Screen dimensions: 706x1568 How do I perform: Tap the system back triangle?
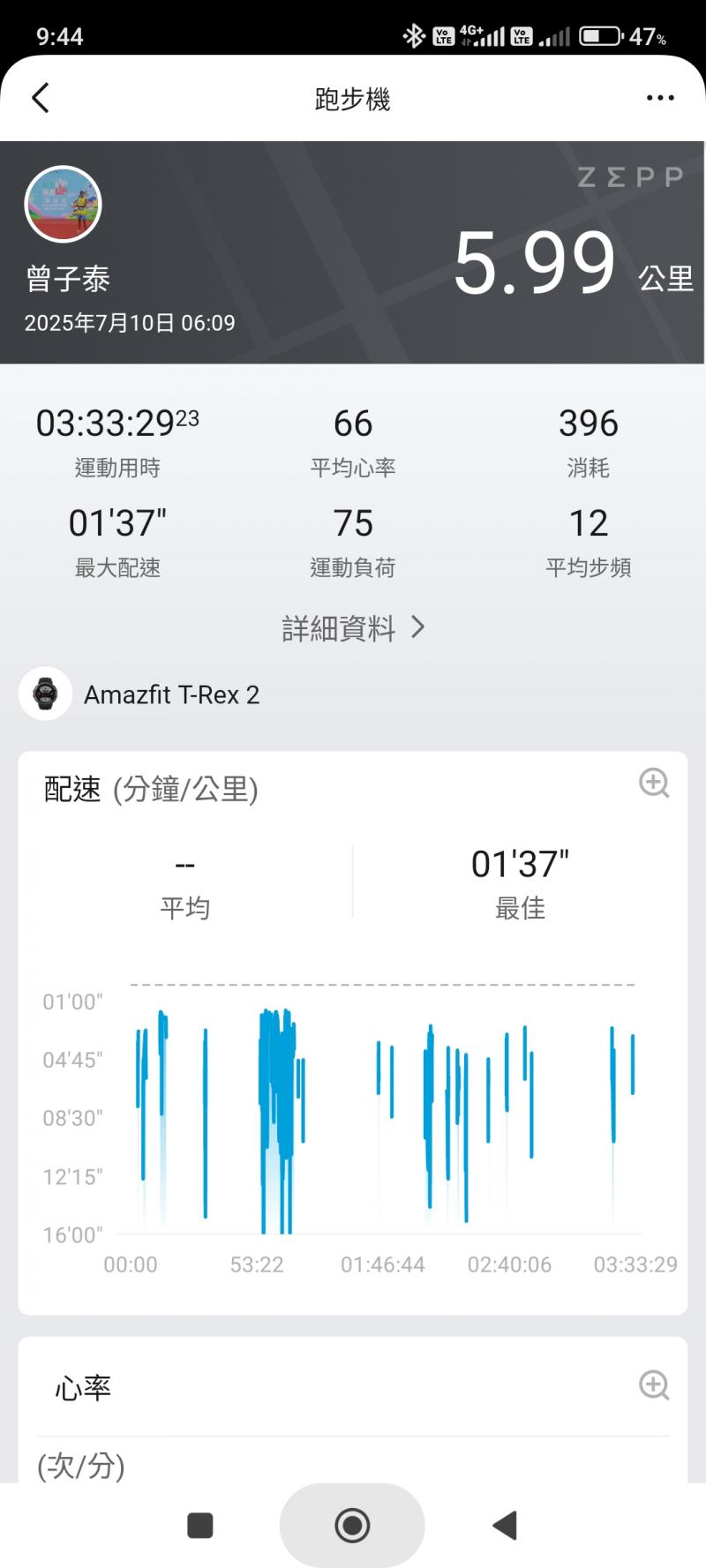pos(505,1525)
